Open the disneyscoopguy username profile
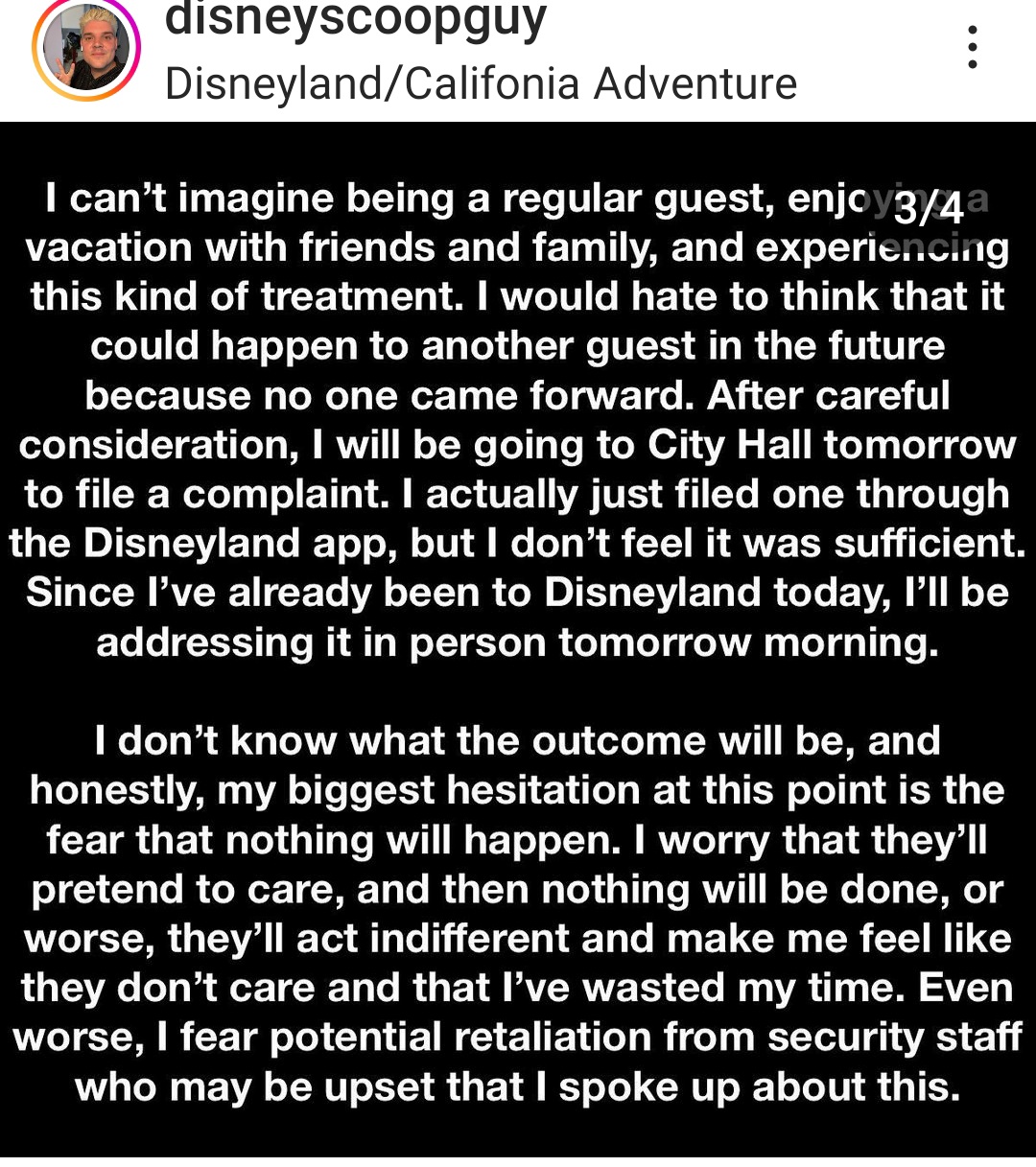The width and height of the screenshot is (1036, 1167). (x=355, y=19)
